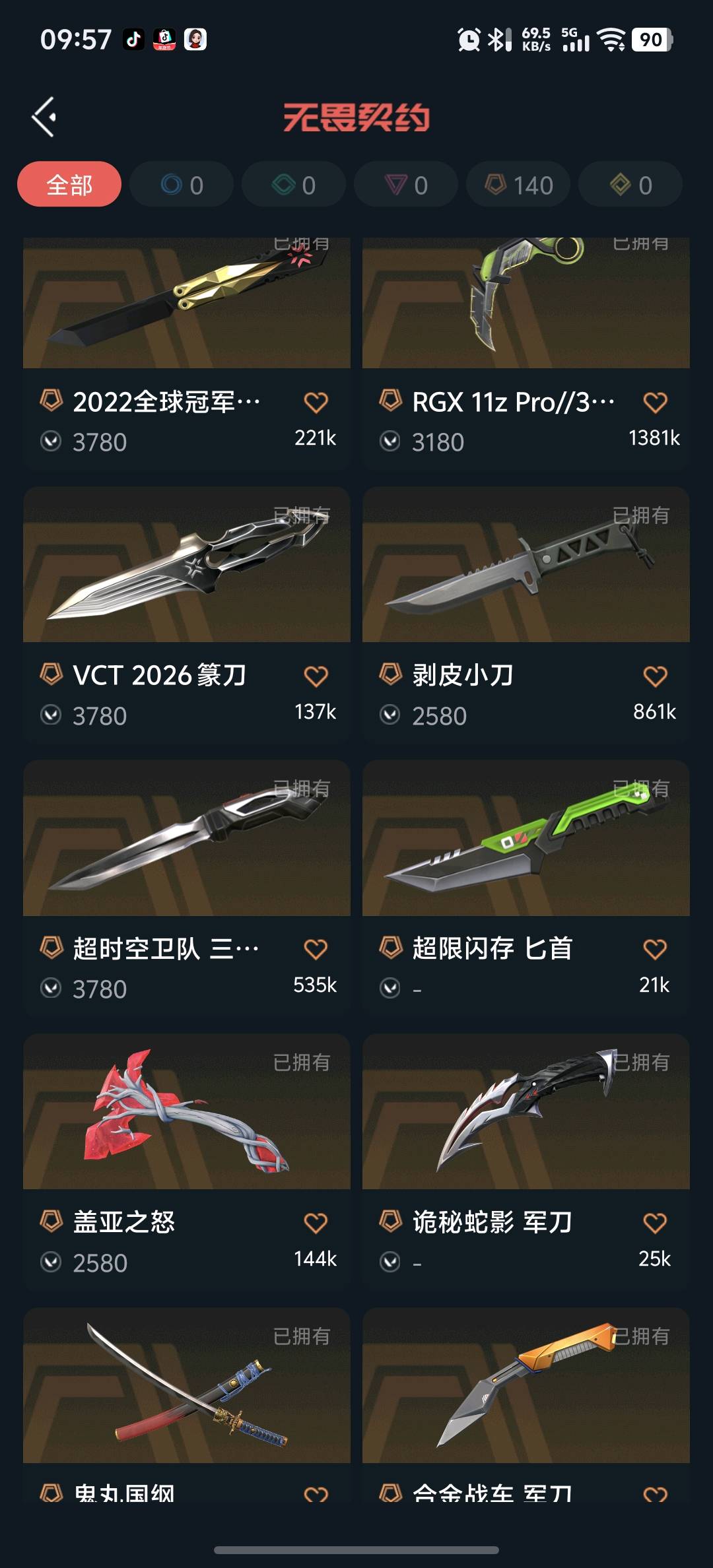Favorite the RGX 11z Pro skin
The height and width of the screenshot is (1568, 713).
pyautogui.click(x=655, y=402)
